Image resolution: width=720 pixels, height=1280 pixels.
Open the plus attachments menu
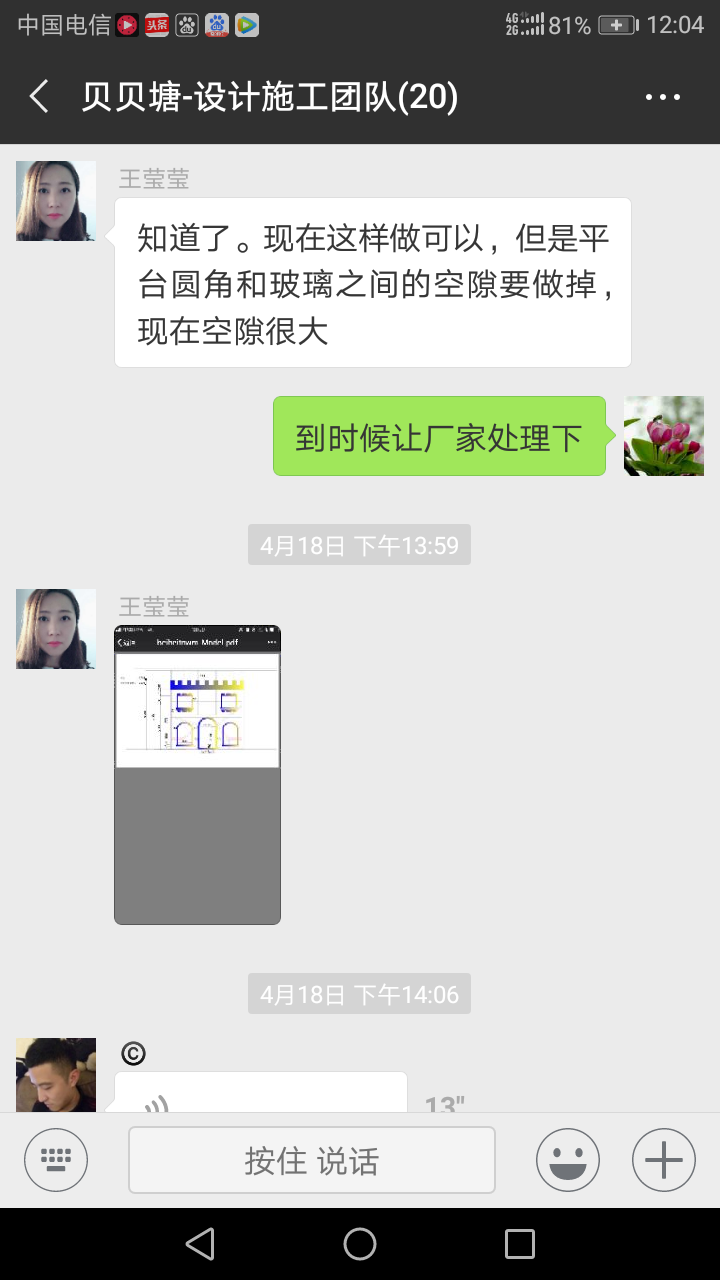(663, 1160)
